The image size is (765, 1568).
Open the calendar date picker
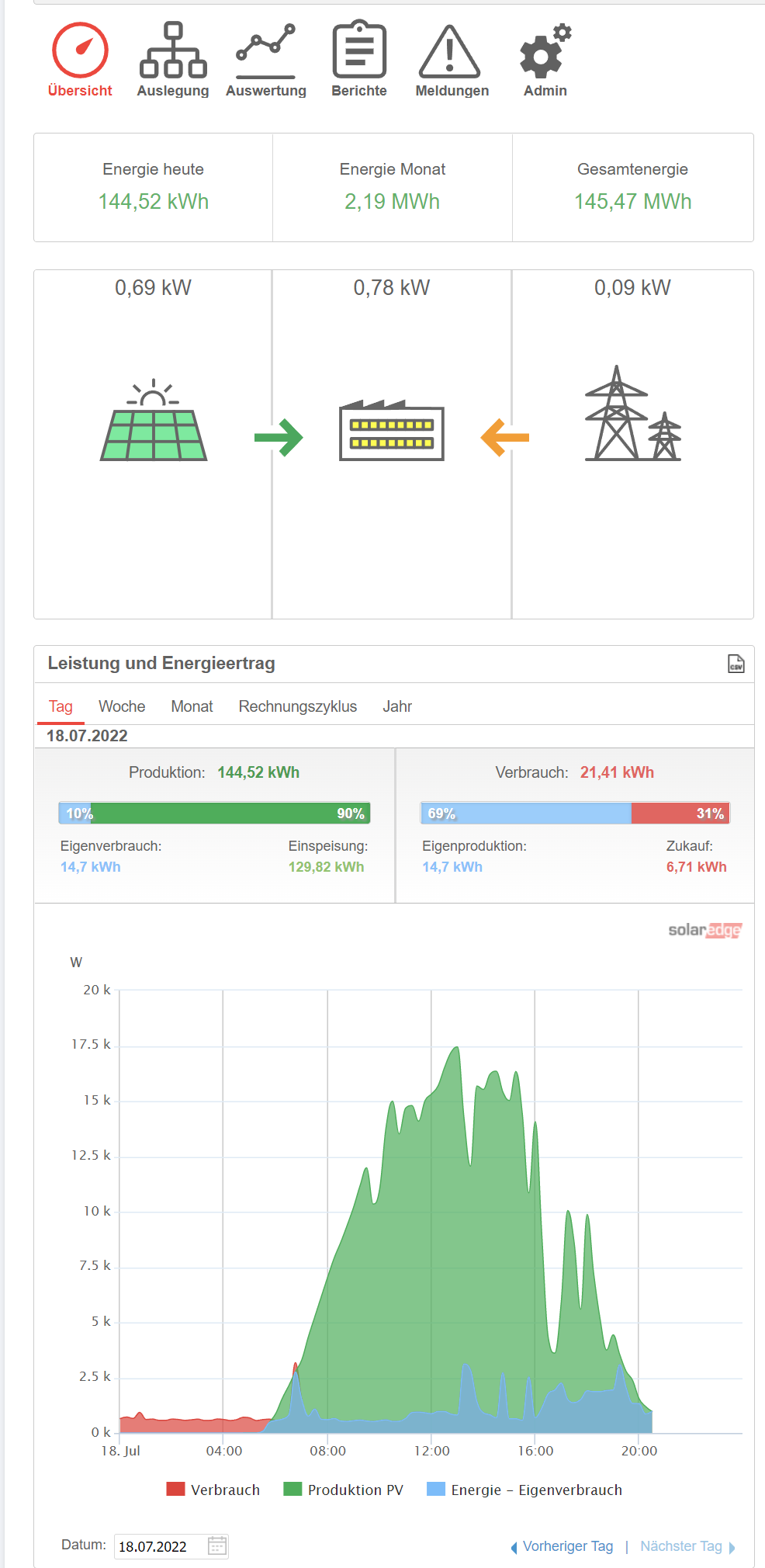click(217, 1546)
